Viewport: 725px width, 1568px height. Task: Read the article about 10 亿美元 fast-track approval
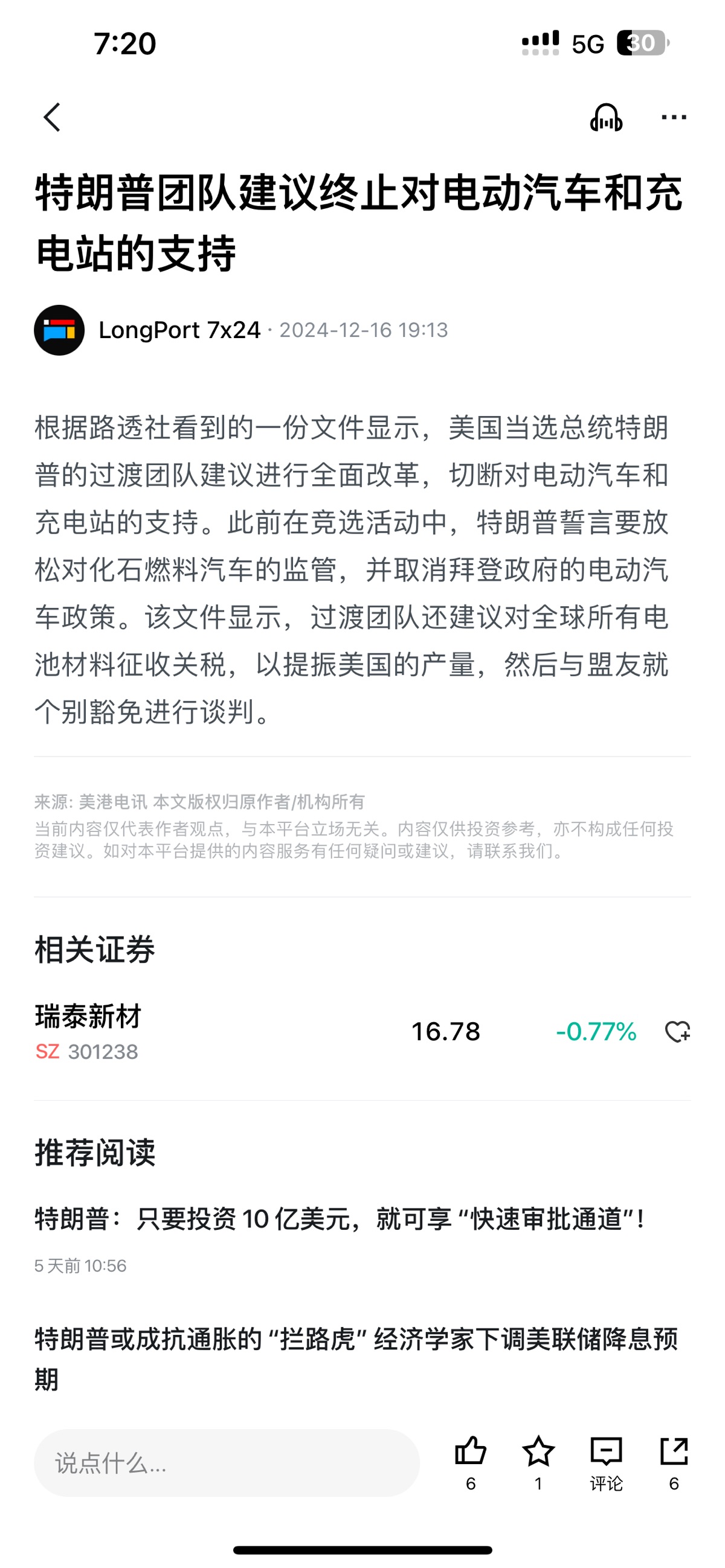pos(340,1218)
